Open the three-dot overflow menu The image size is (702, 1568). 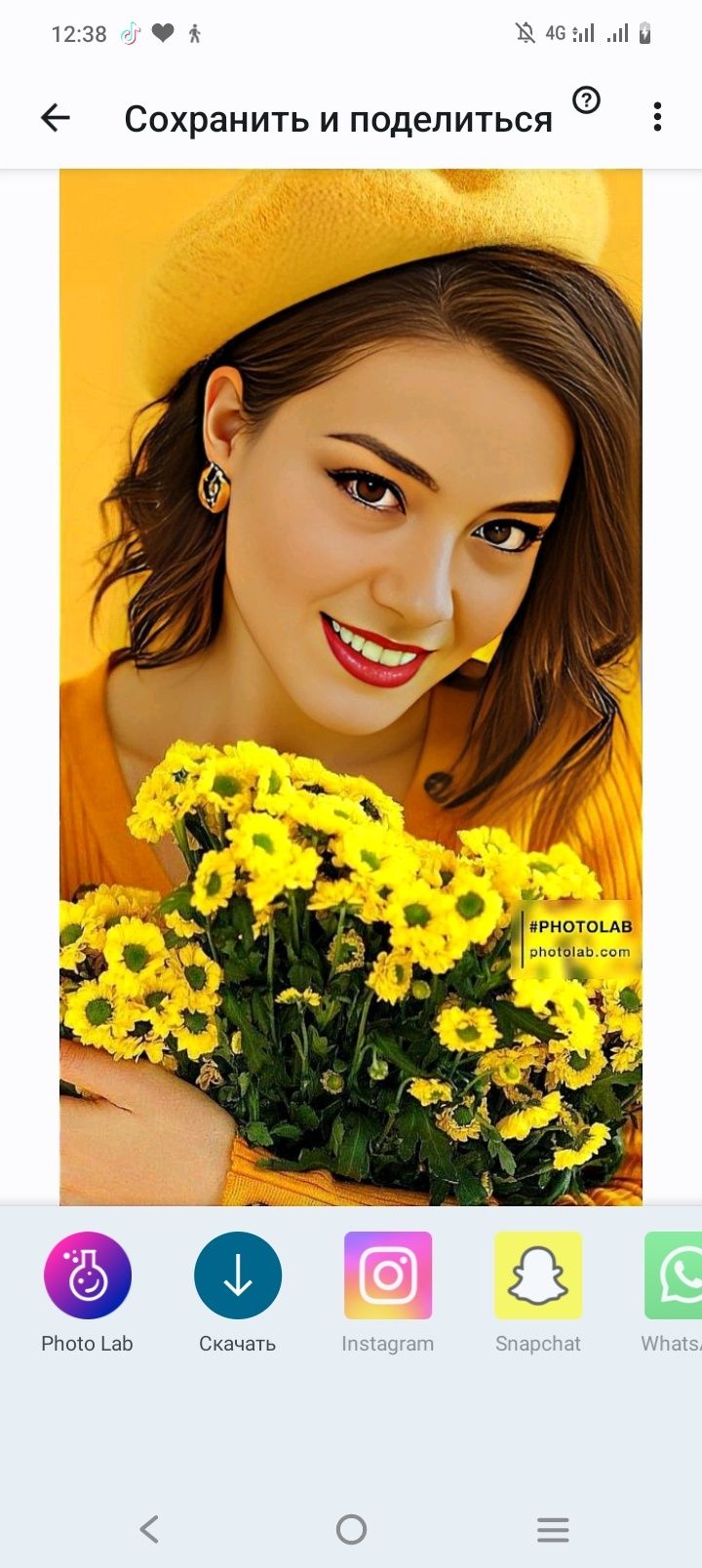click(657, 117)
